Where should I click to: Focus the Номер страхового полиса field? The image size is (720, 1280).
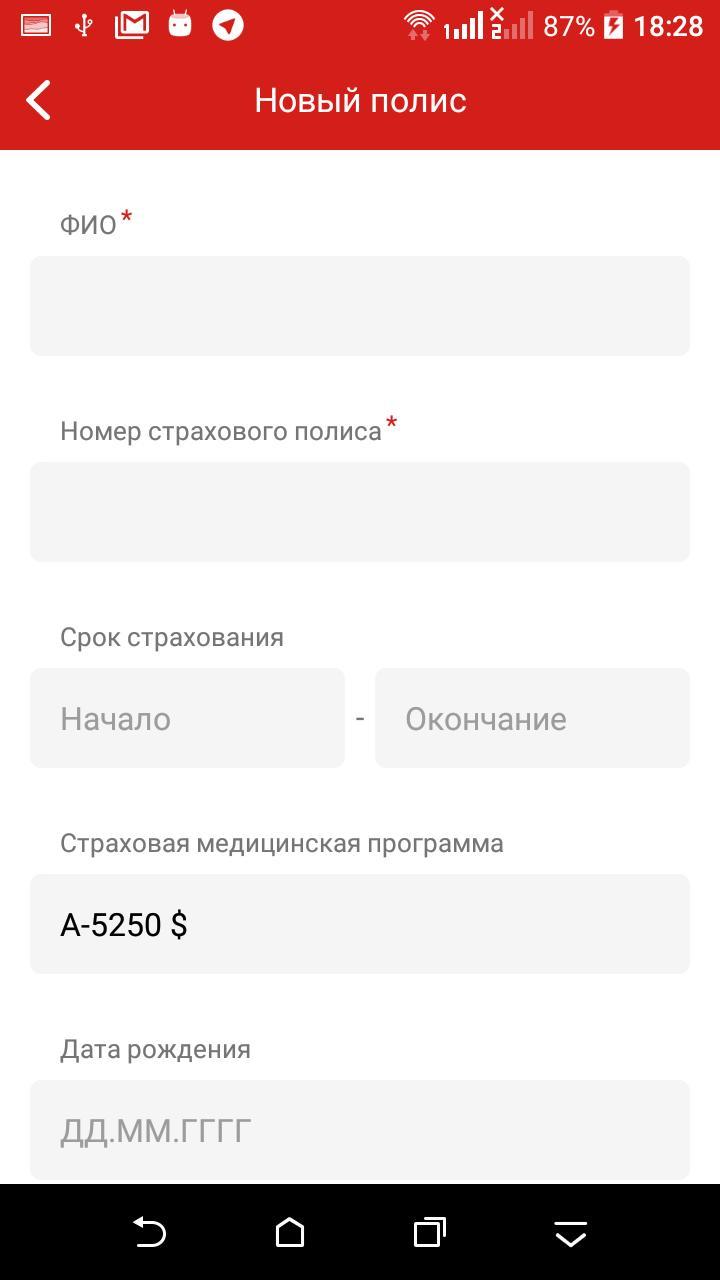tap(360, 512)
